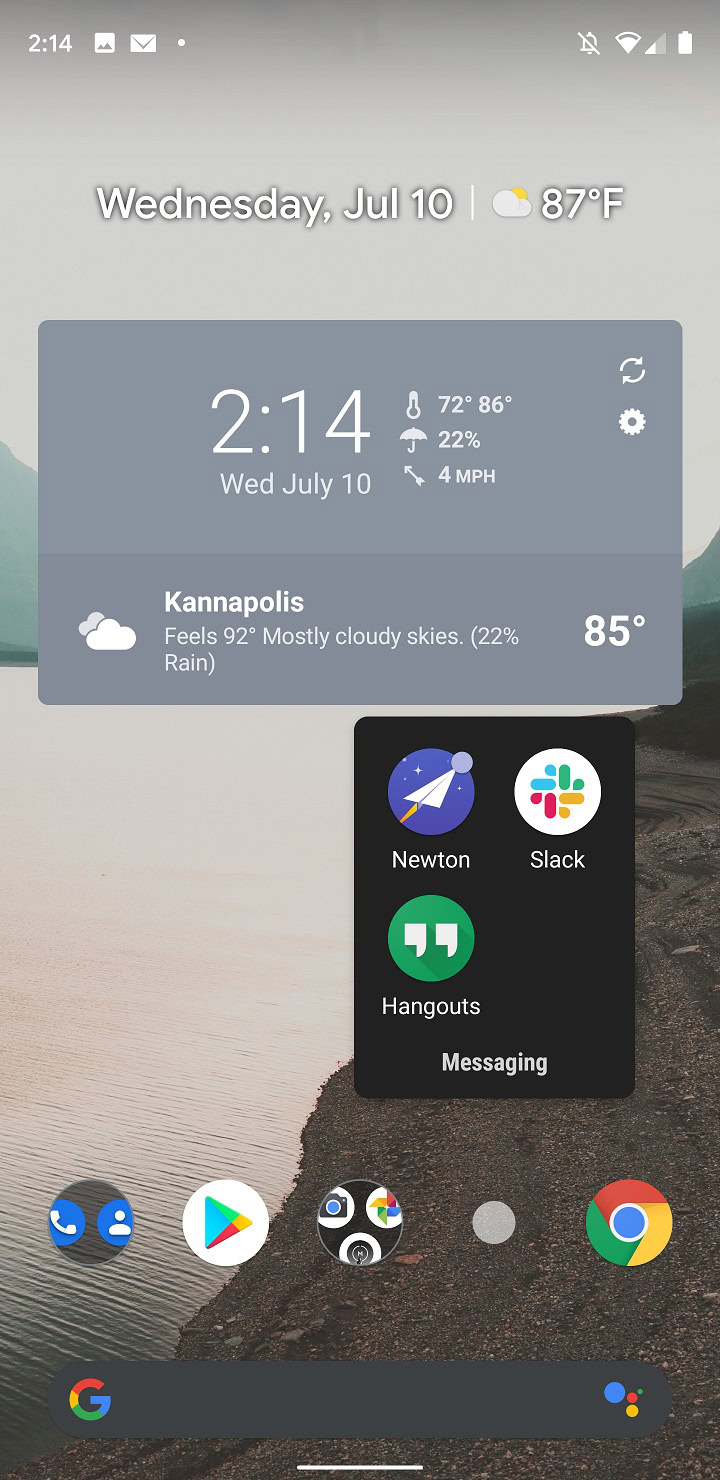Open the camera and photos folder
The image size is (720, 1480).
[x=360, y=1222]
